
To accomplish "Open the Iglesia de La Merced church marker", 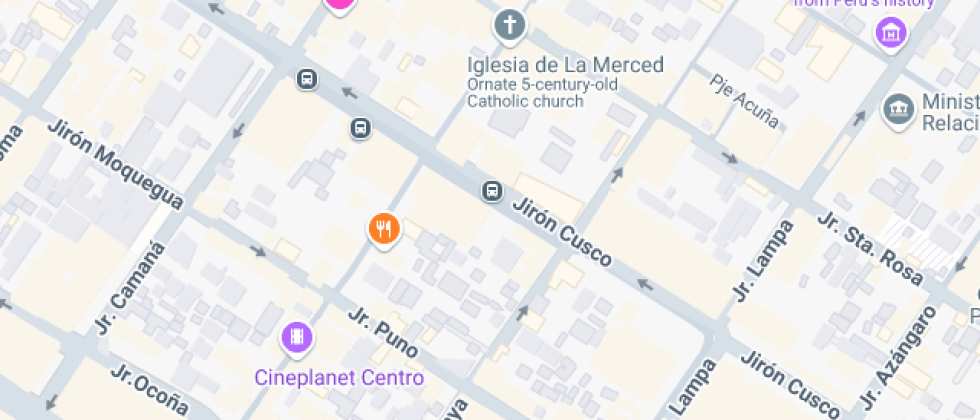I will point(510,24).
